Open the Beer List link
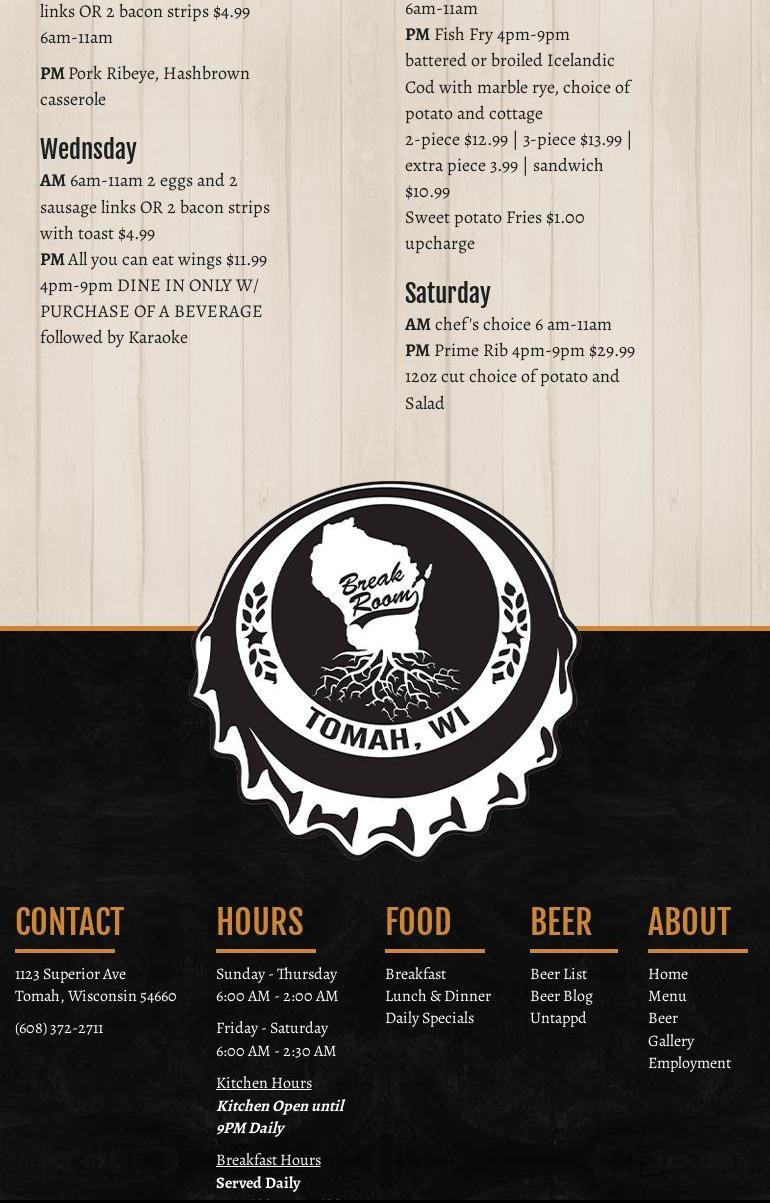 [x=558, y=973]
